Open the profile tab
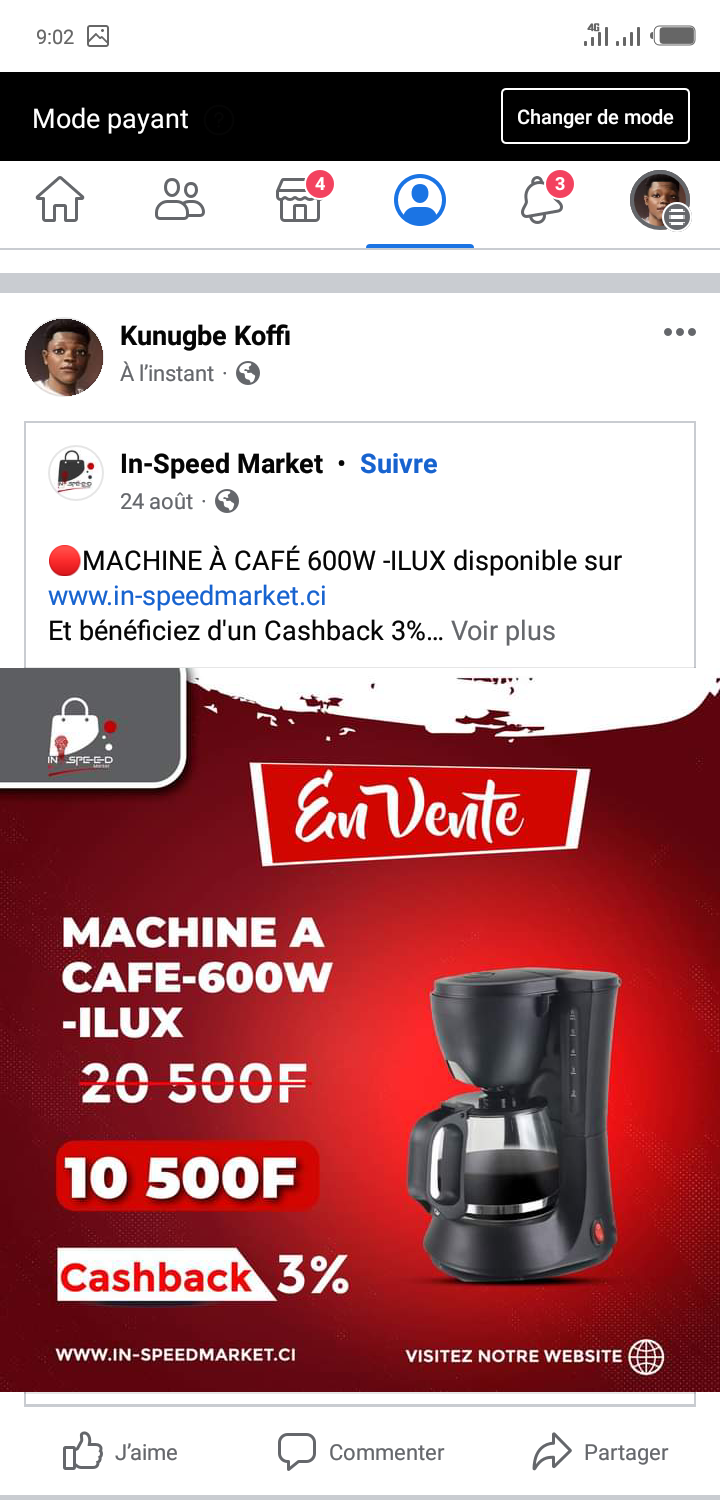 tap(420, 200)
